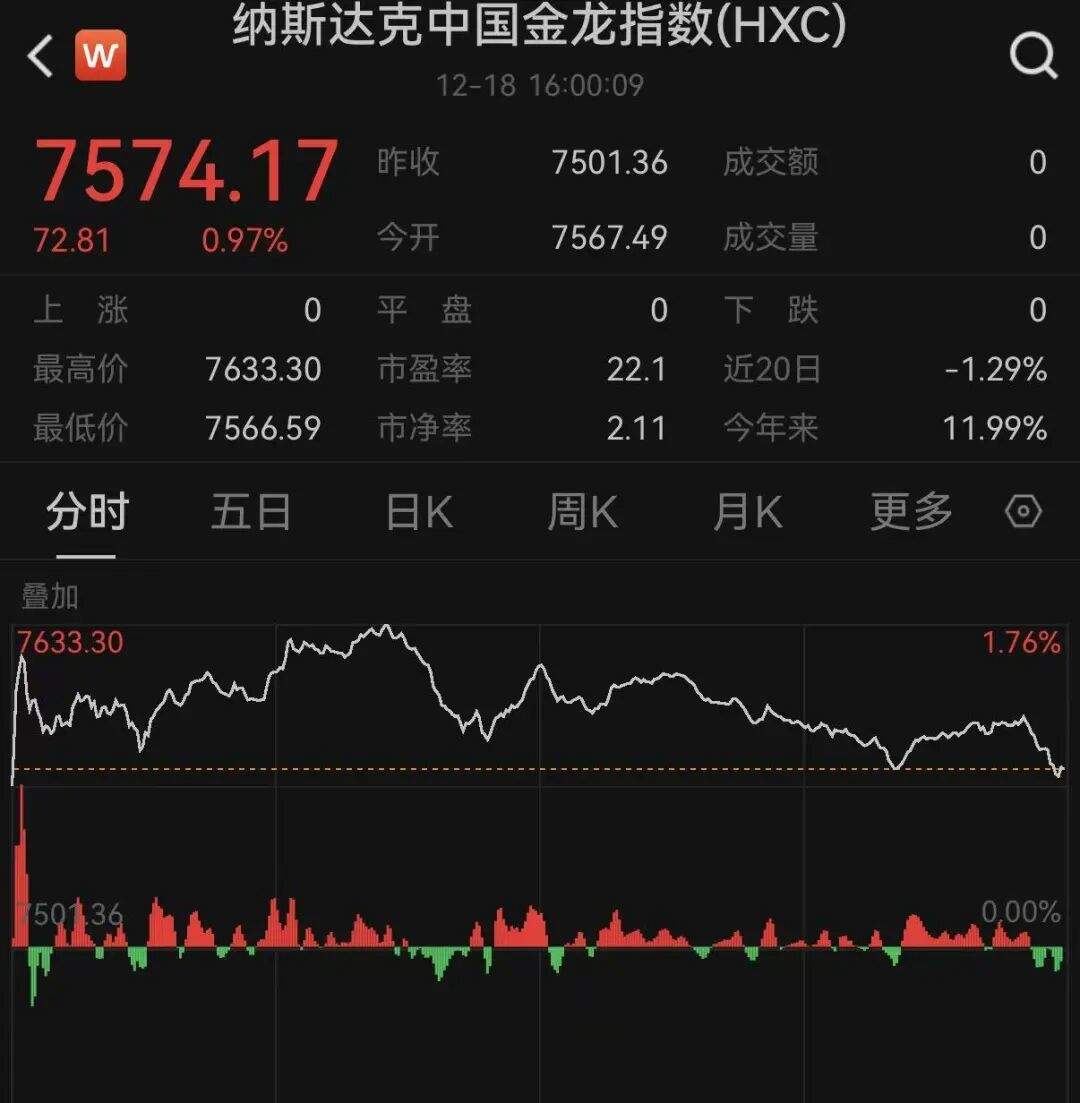Screen dimensions: 1080x1103
Task: Click the timestamp 12-18 16:00:09
Action: click(x=540, y=86)
